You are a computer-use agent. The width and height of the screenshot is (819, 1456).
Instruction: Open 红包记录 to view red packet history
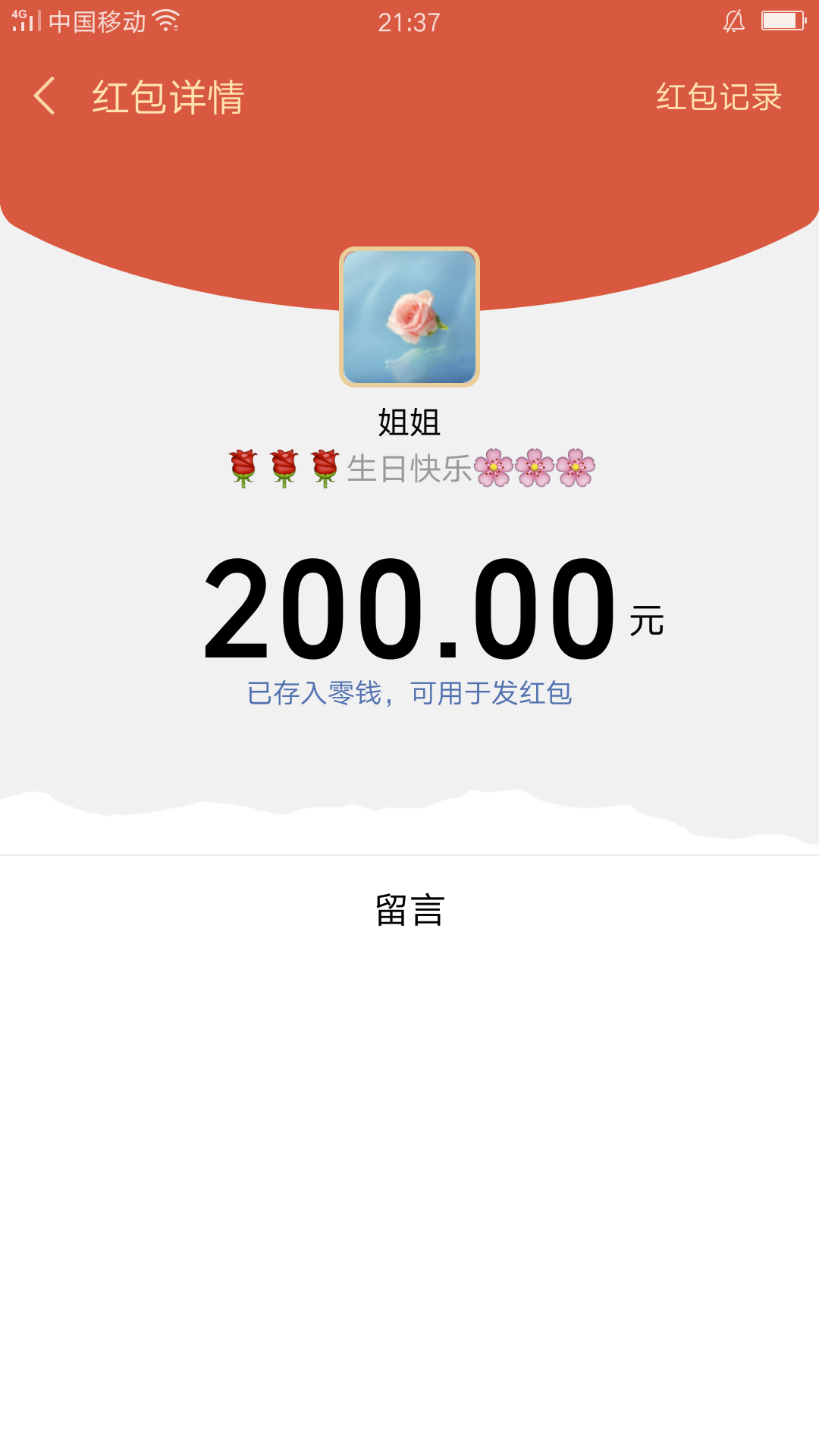coord(719,96)
